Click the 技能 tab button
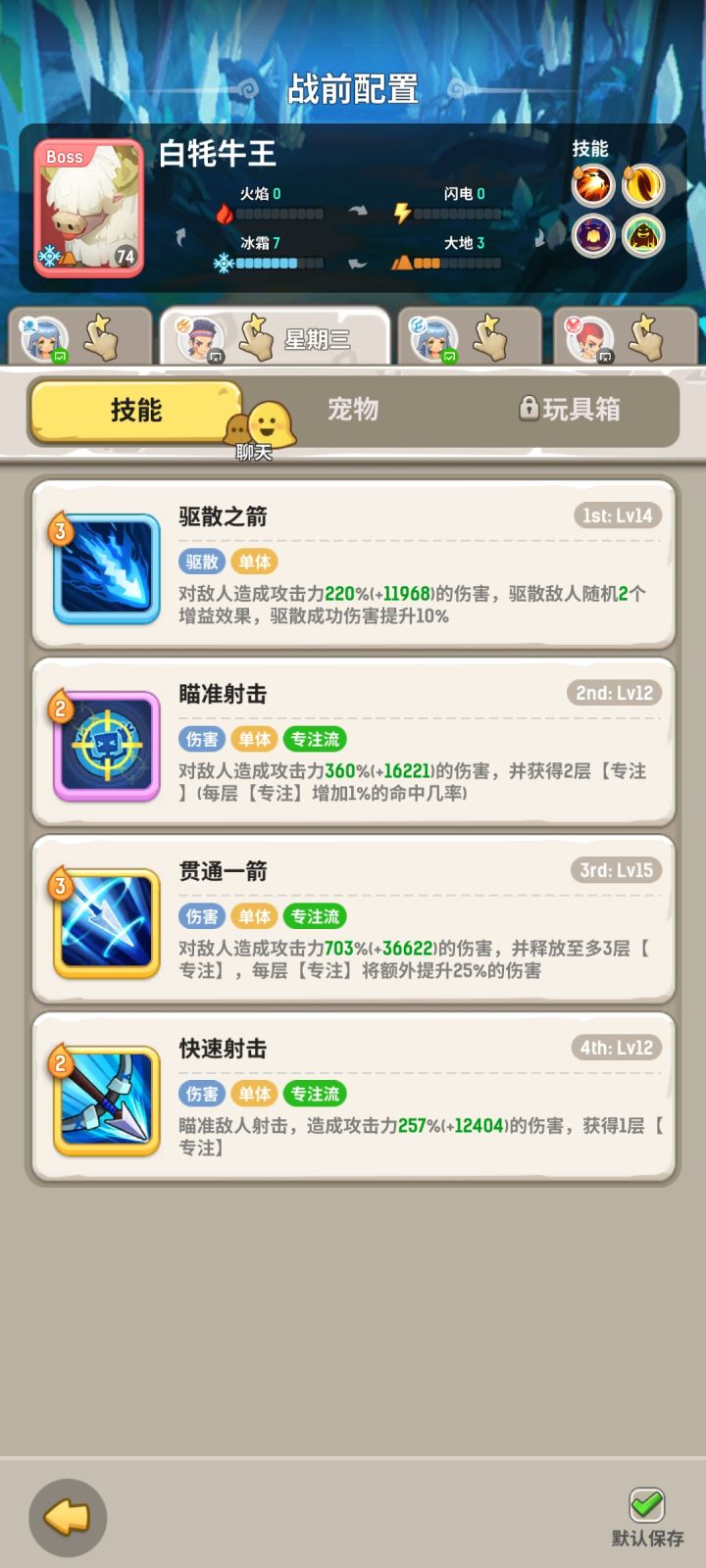 [x=137, y=411]
